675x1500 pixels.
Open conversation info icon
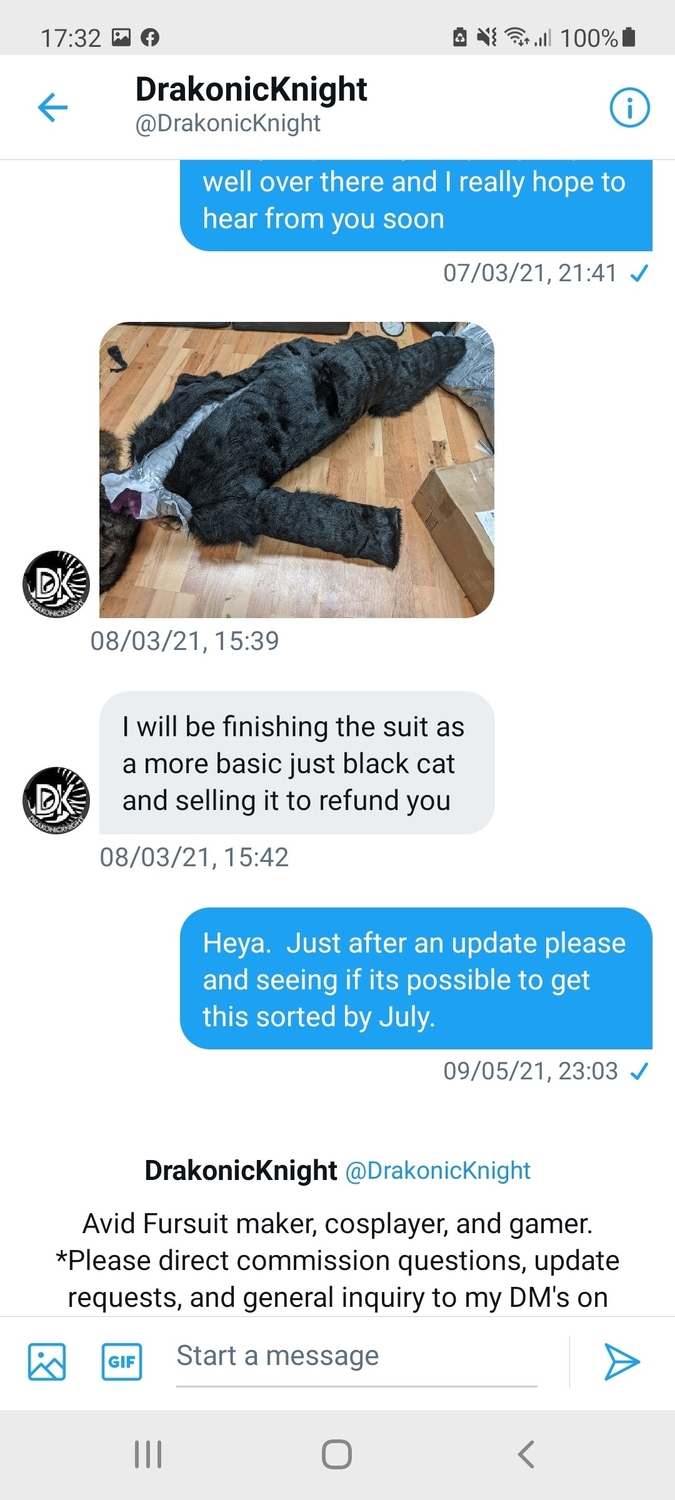coord(629,107)
